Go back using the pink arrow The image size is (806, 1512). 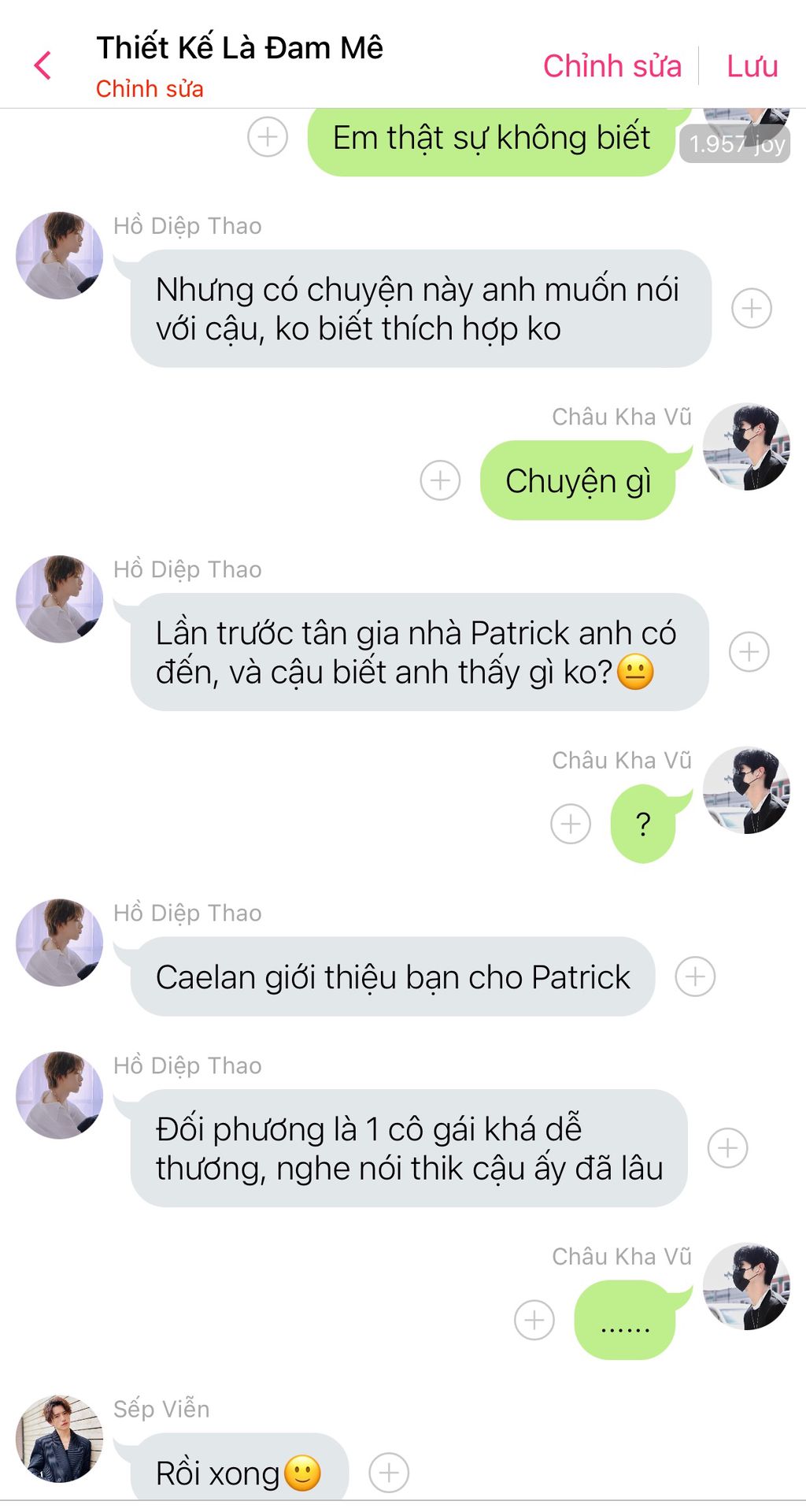click(x=43, y=65)
